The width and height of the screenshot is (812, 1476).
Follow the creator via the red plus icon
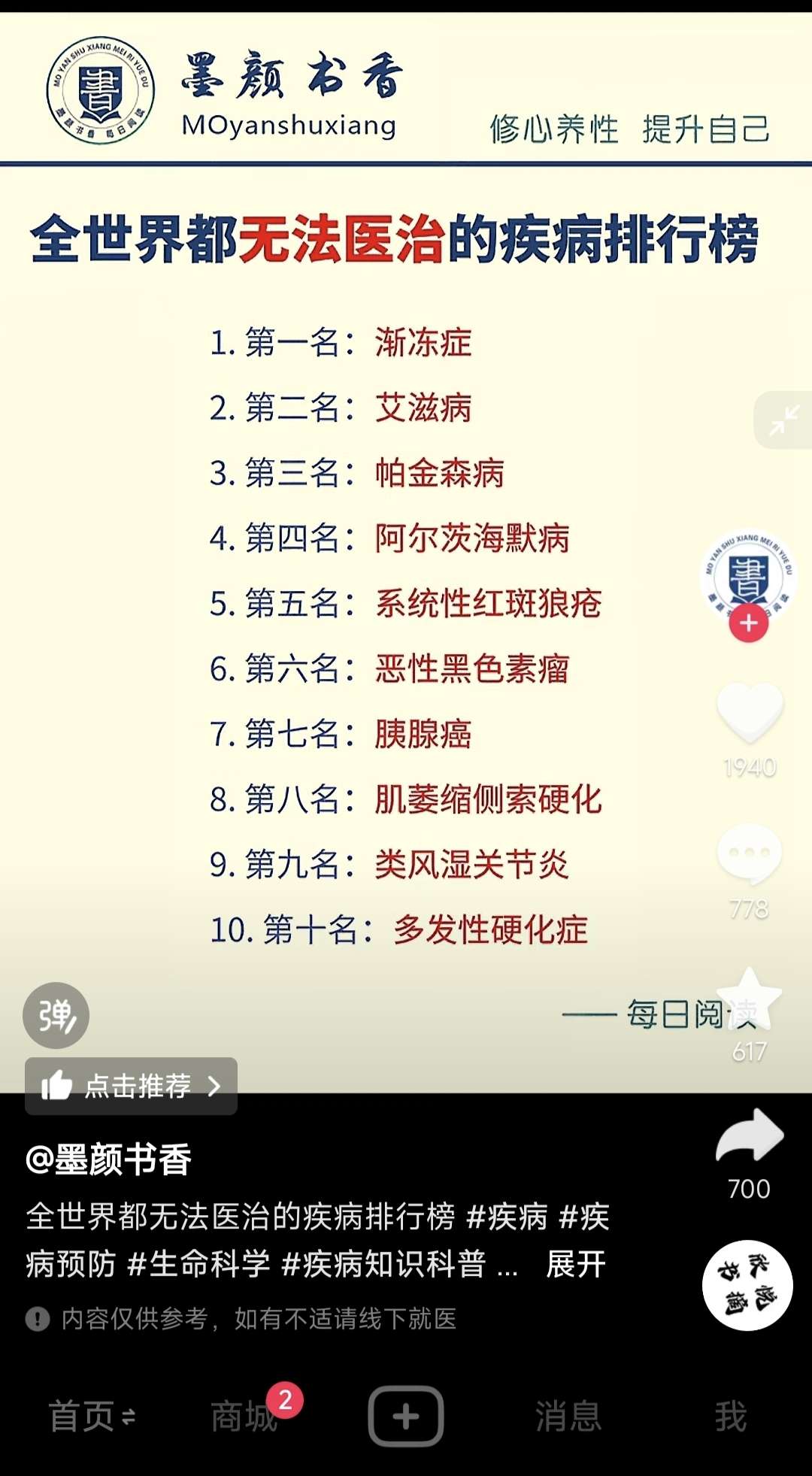click(x=748, y=623)
